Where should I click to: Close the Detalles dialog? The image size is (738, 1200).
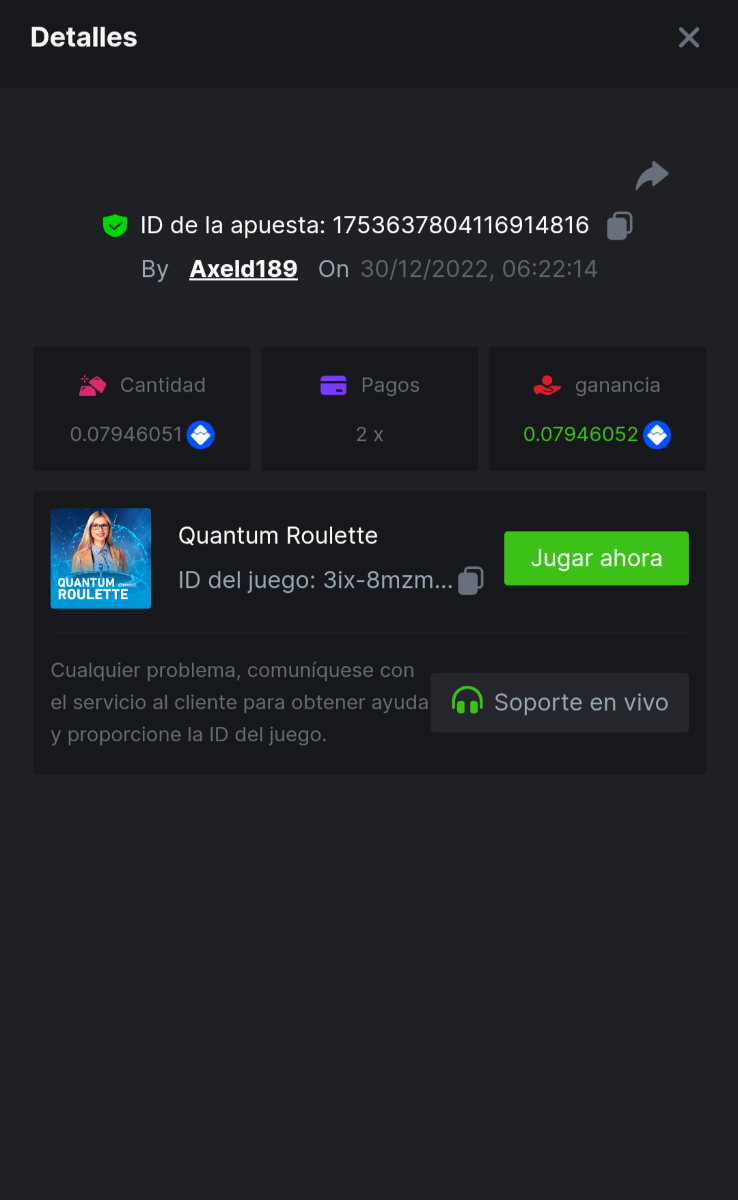pos(689,38)
